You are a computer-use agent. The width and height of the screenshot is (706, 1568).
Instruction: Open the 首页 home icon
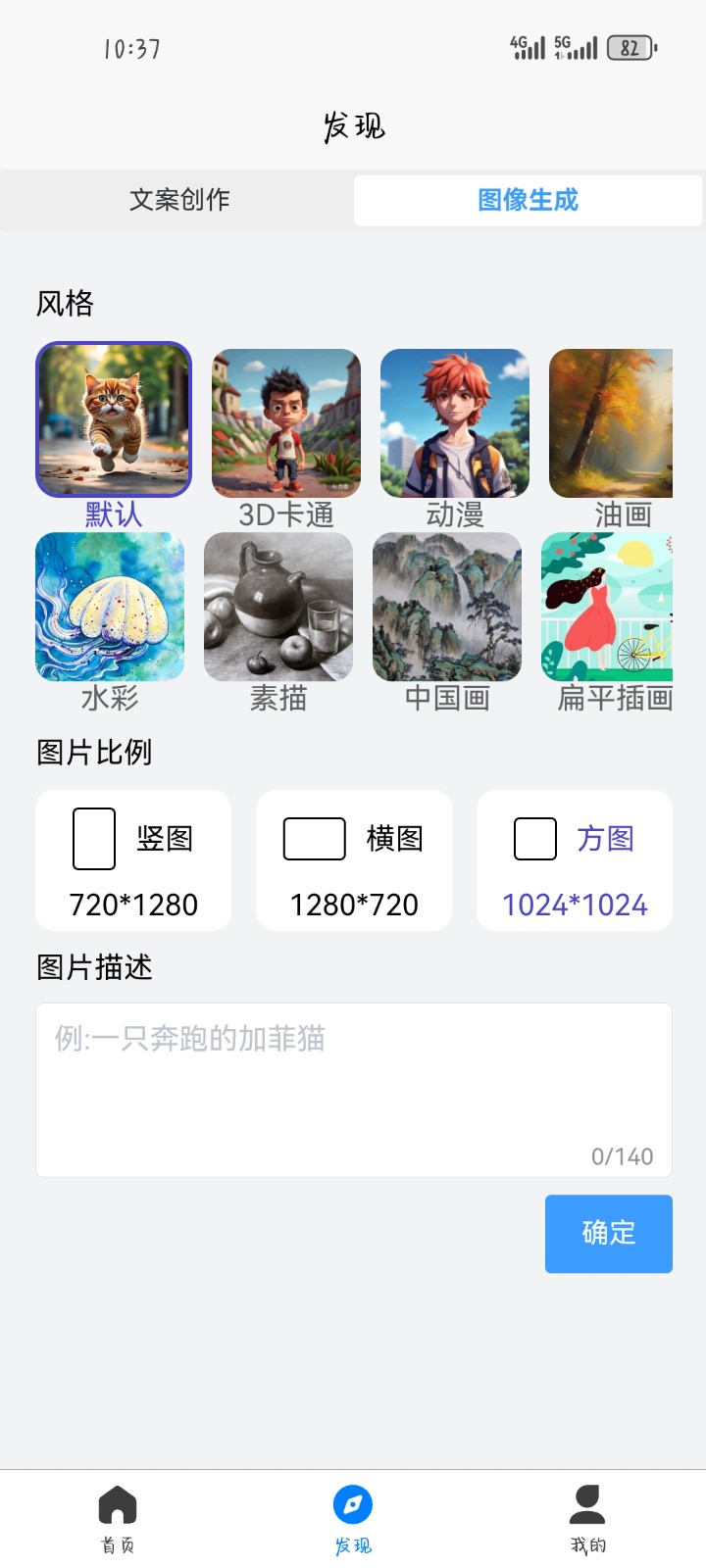[118, 1501]
